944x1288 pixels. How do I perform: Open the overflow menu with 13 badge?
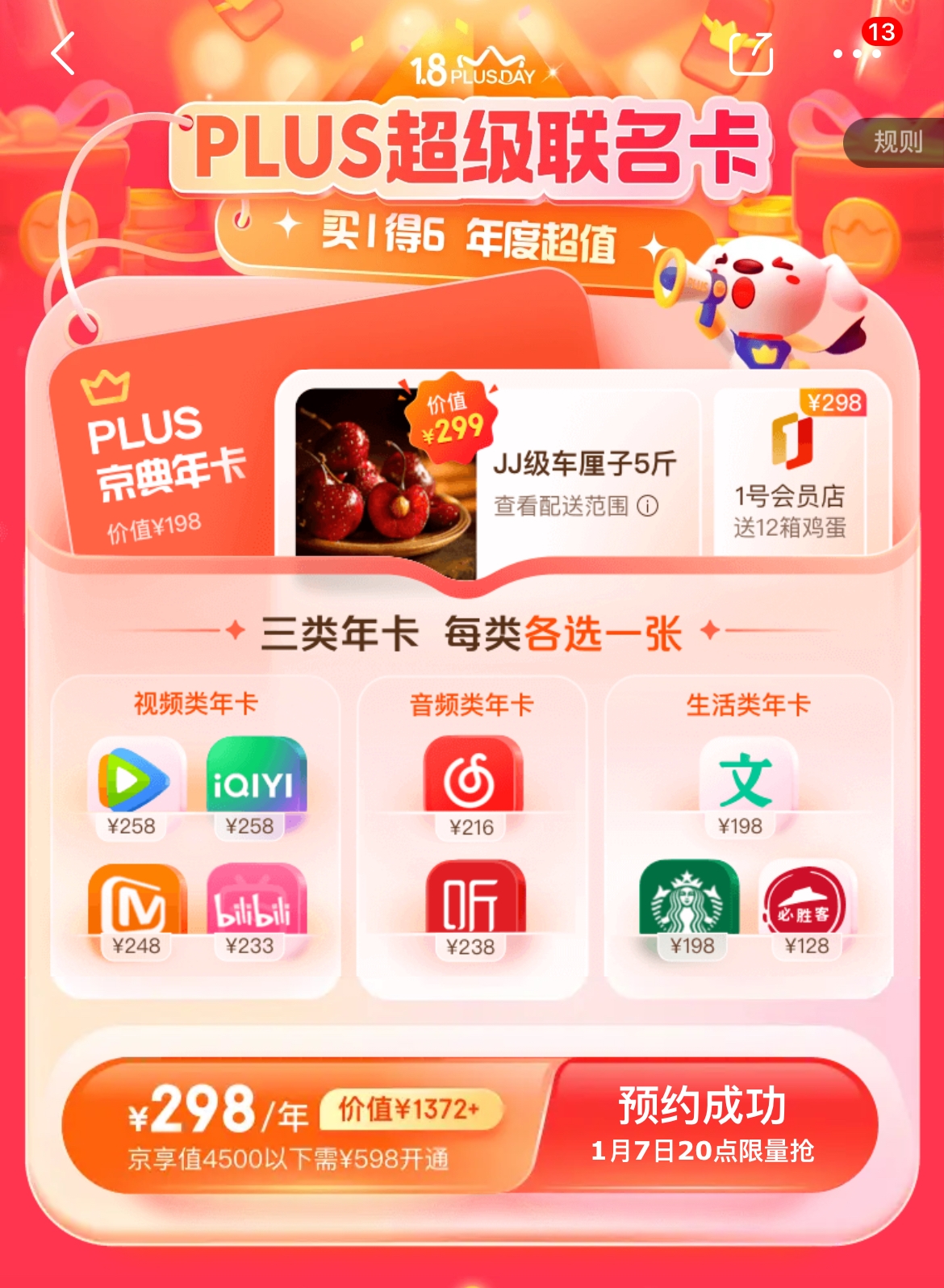857,54
